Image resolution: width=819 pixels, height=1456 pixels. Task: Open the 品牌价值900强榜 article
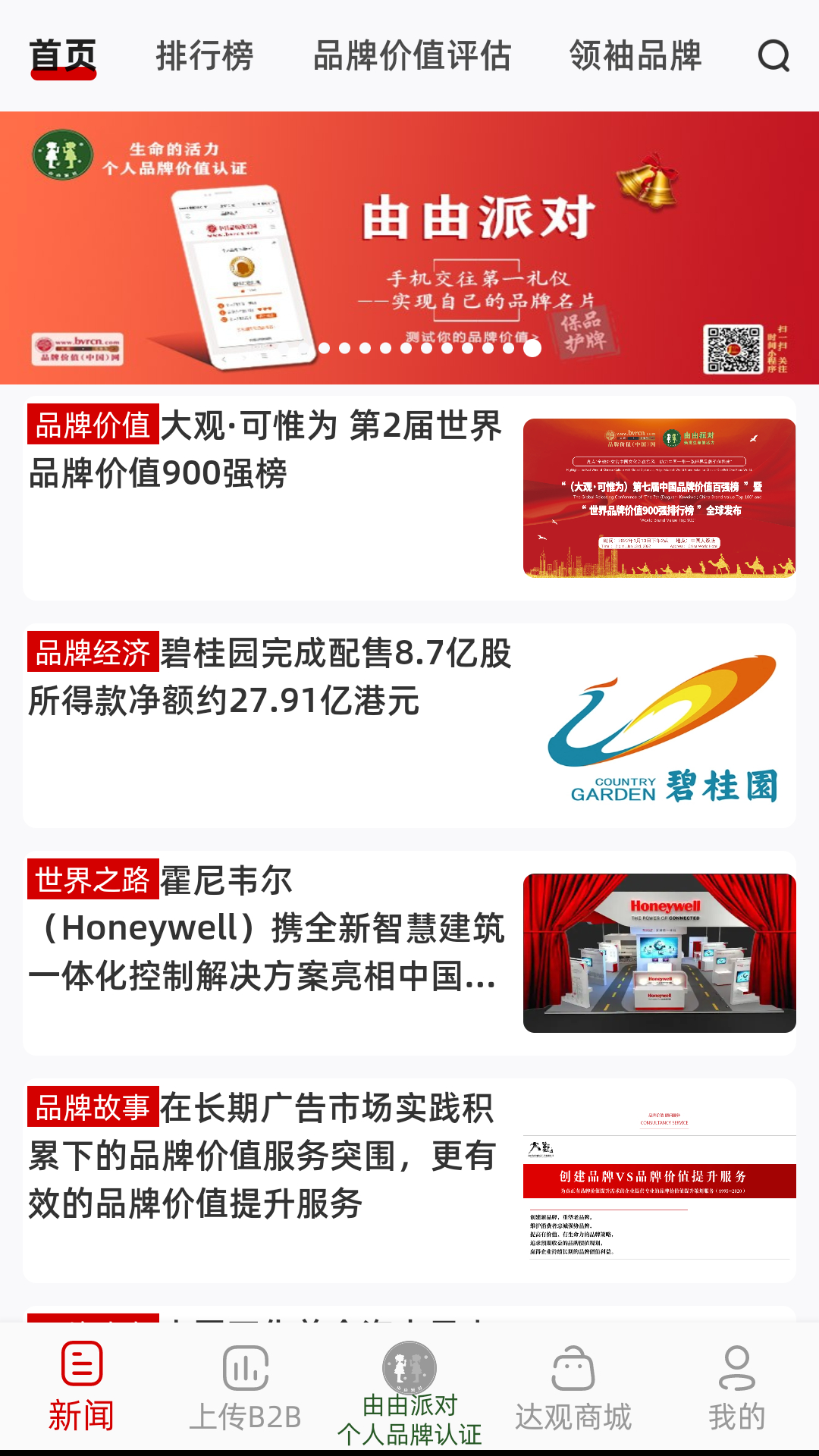click(409, 498)
